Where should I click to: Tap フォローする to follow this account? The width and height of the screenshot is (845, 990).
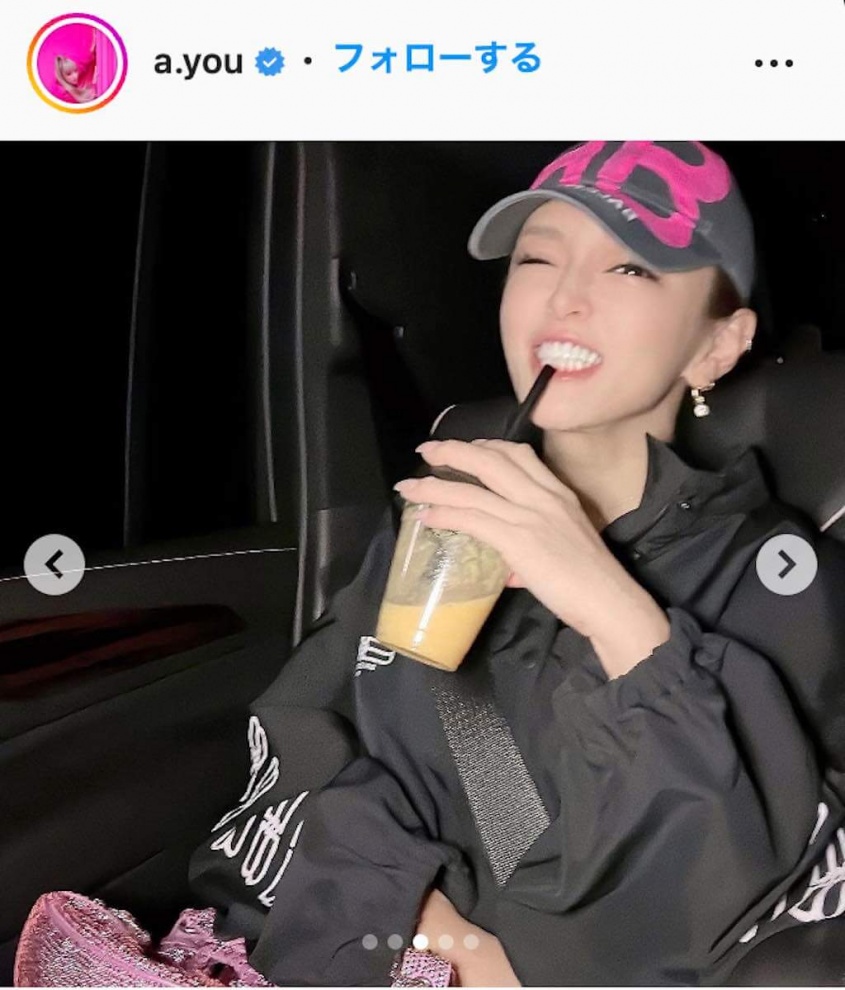pyautogui.click(x=437, y=60)
